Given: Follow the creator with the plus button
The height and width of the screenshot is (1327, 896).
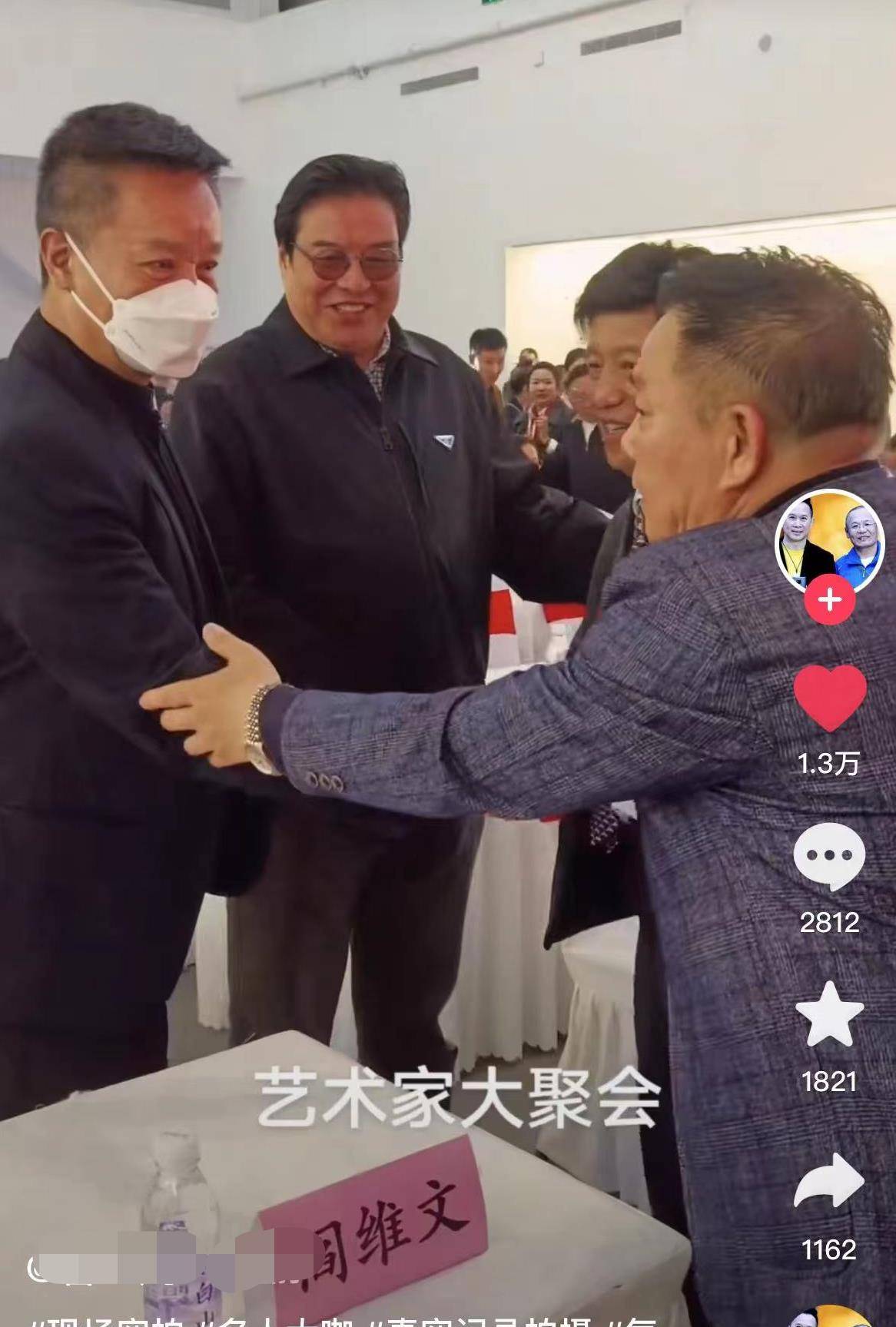Looking at the screenshot, I should click(x=829, y=599).
